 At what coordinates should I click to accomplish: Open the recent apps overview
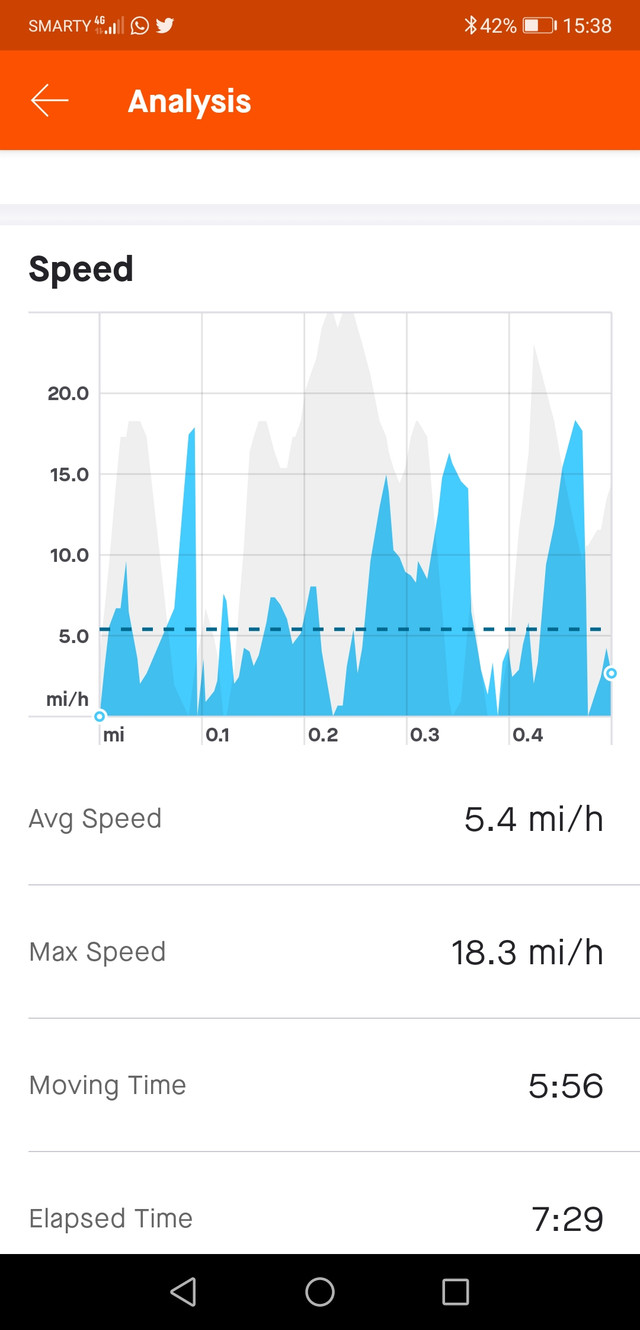tap(455, 1292)
